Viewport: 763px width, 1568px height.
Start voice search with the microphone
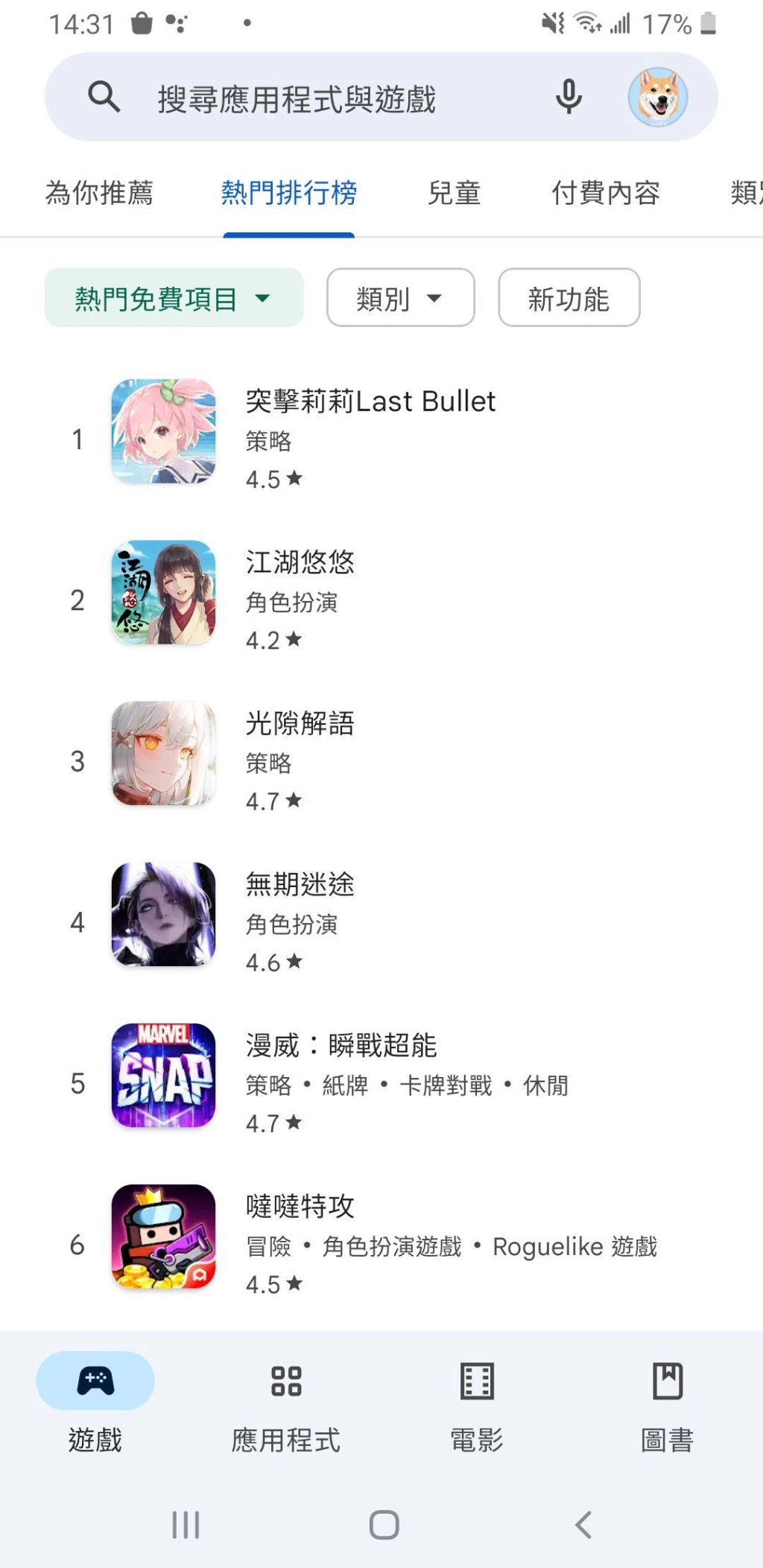[569, 97]
